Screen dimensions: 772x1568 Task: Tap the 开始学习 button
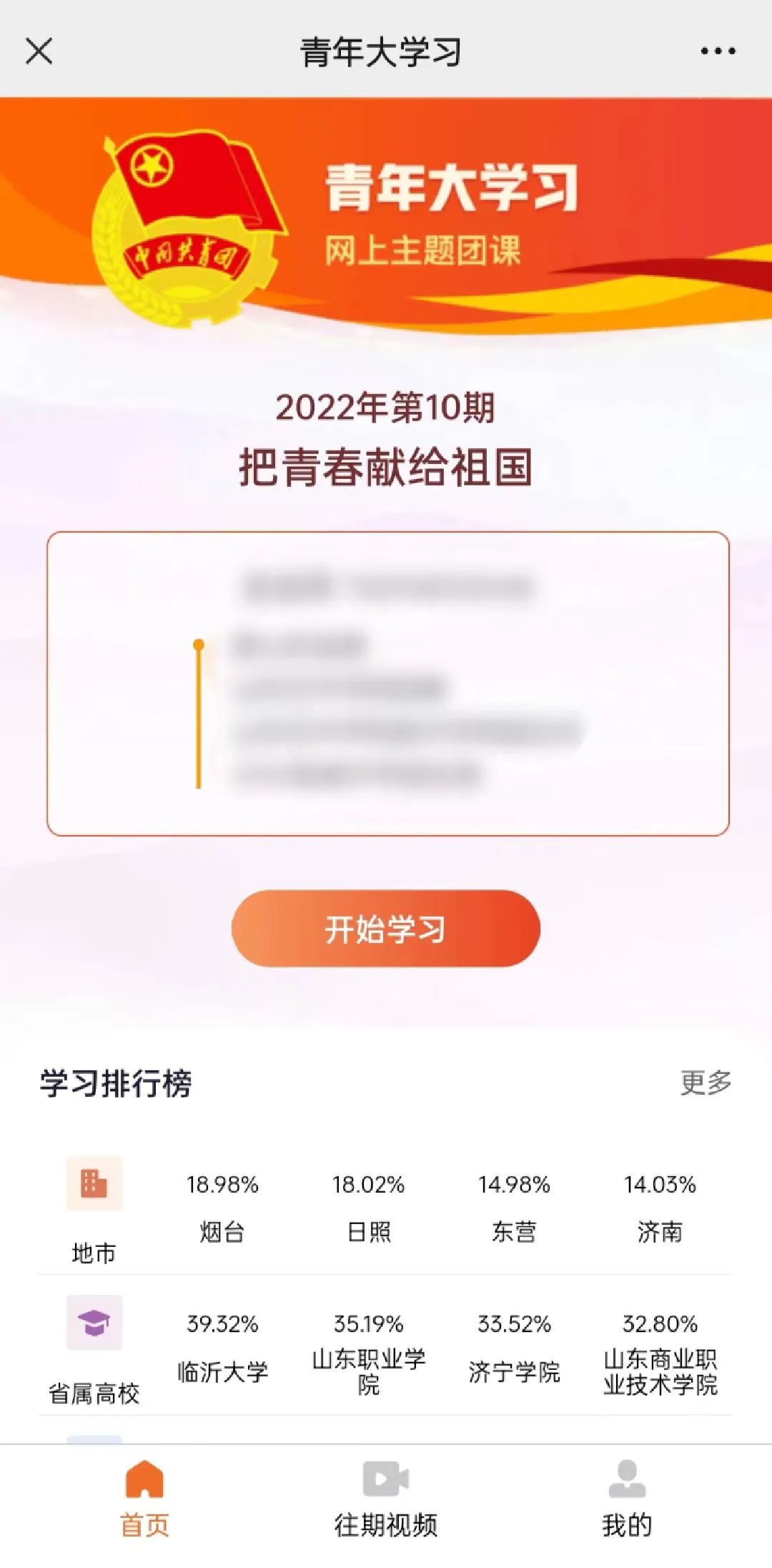pyautogui.click(x=385, y=928)
